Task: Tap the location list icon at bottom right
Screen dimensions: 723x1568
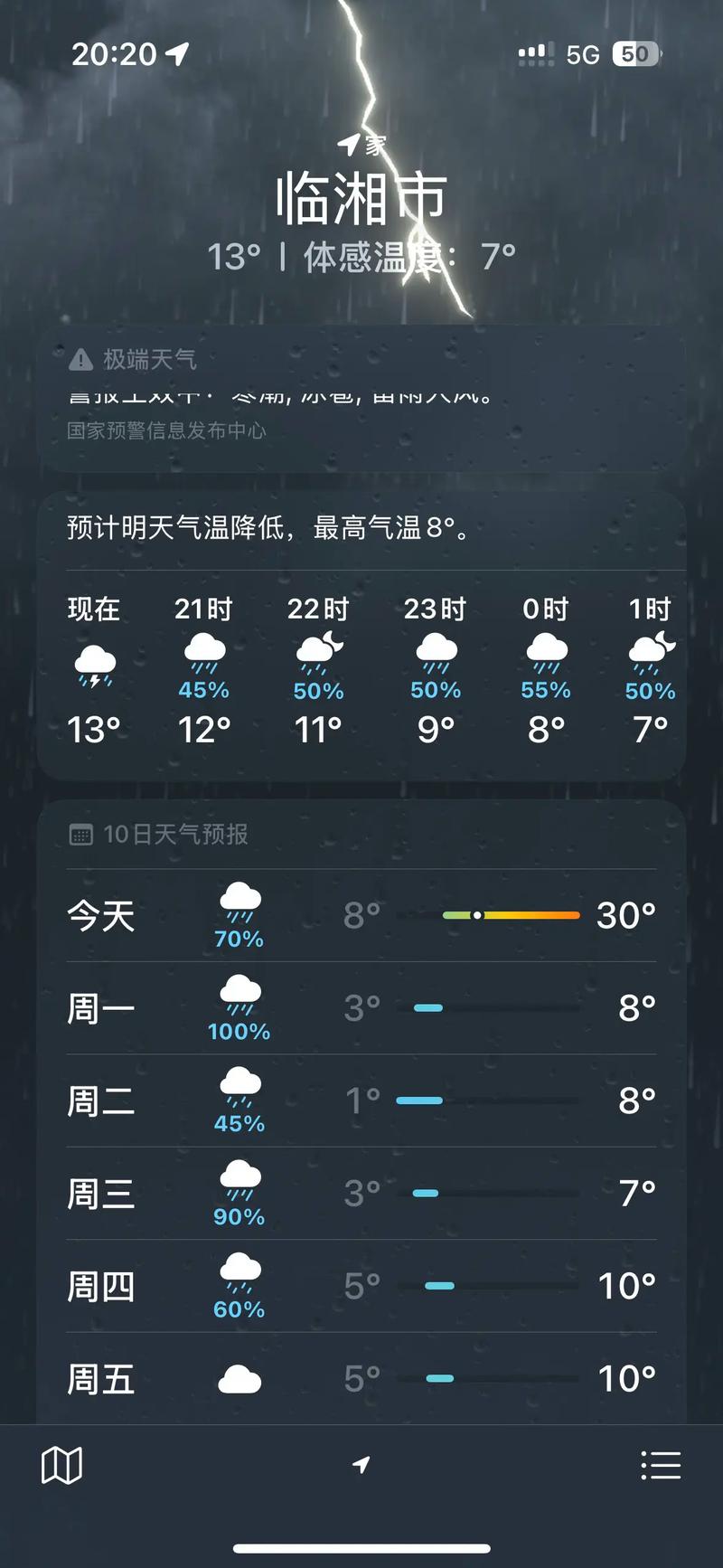Action: 662,1465
